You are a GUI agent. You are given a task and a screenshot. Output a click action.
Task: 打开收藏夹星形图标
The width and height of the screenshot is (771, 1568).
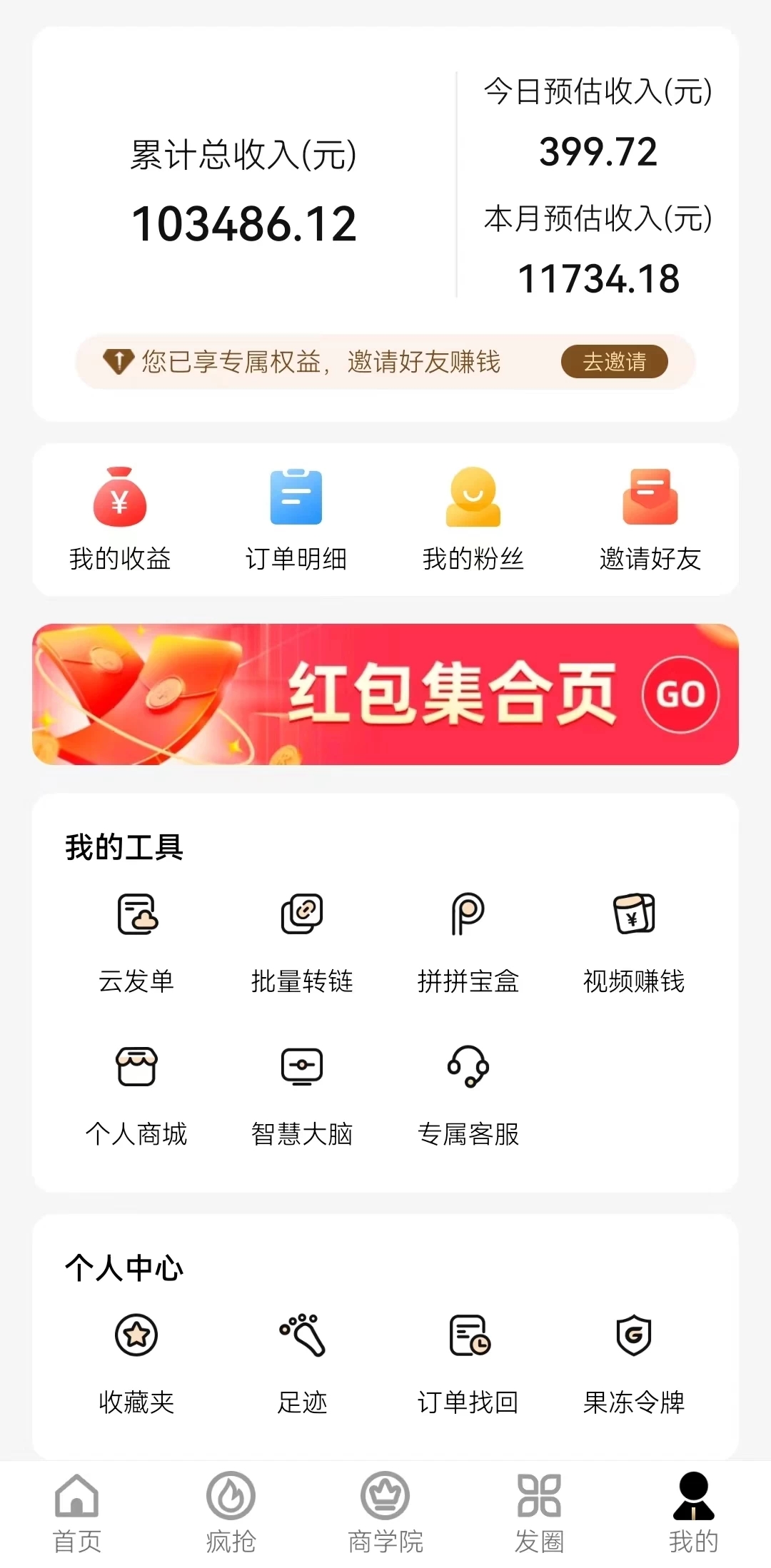pyautogui.click(x=136, y=1337)
